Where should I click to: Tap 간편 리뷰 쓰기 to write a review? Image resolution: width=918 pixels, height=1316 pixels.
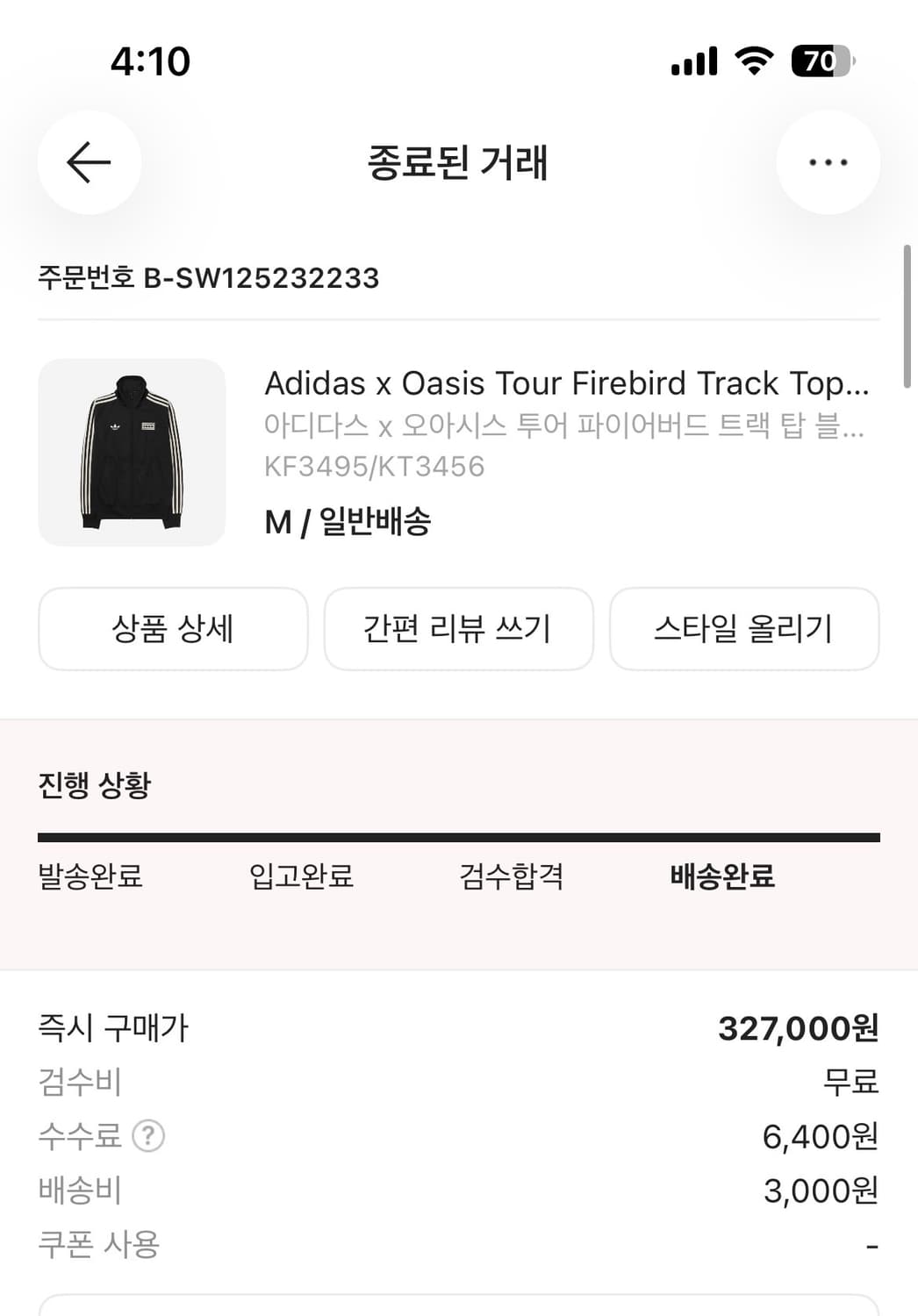[458, 629]
